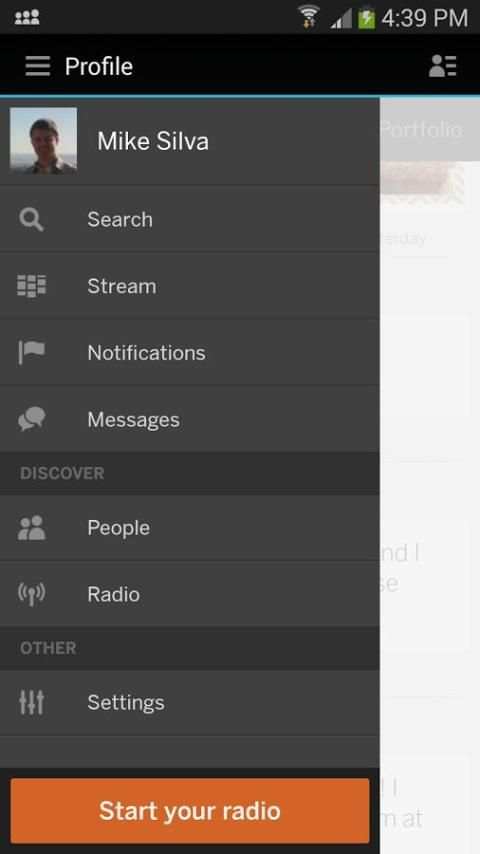Open the contacts icon in the app bar

pos(442,66)
